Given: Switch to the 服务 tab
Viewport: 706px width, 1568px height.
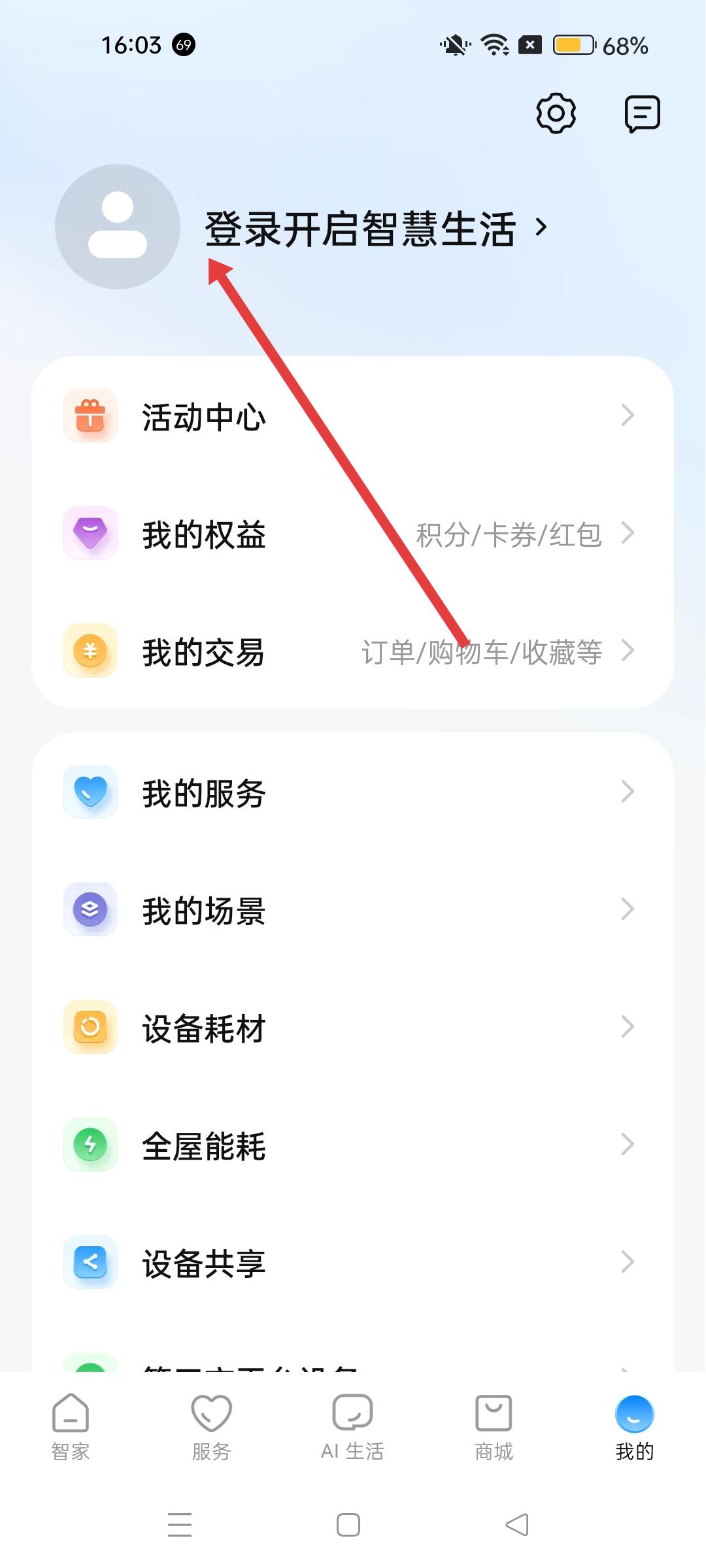Looking at the screenshot, I should click(211, 1426).
